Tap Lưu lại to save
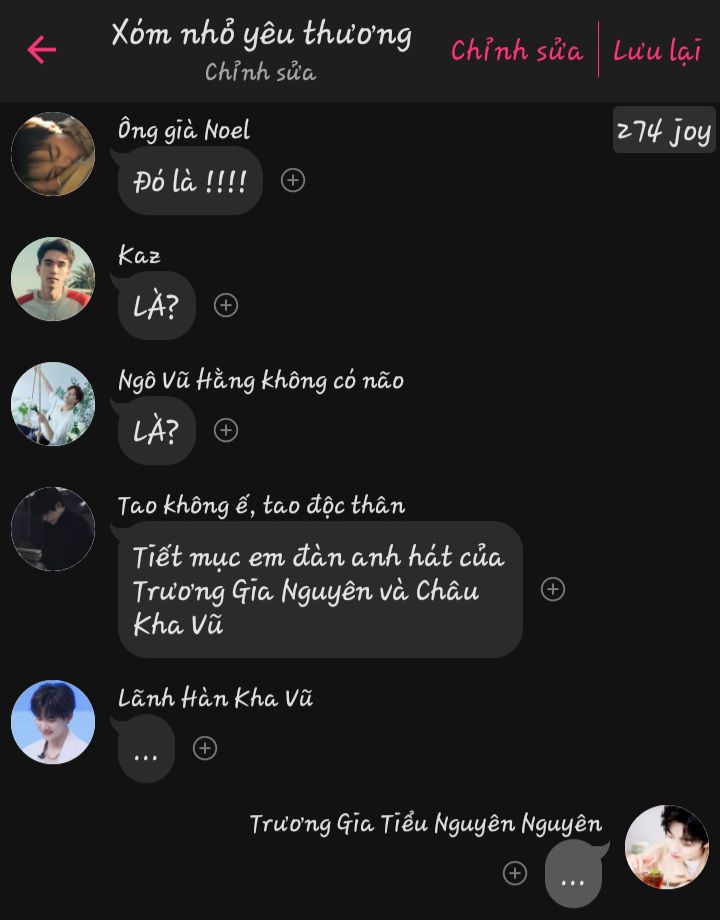The image size is (720, 920). coord(657,50)
